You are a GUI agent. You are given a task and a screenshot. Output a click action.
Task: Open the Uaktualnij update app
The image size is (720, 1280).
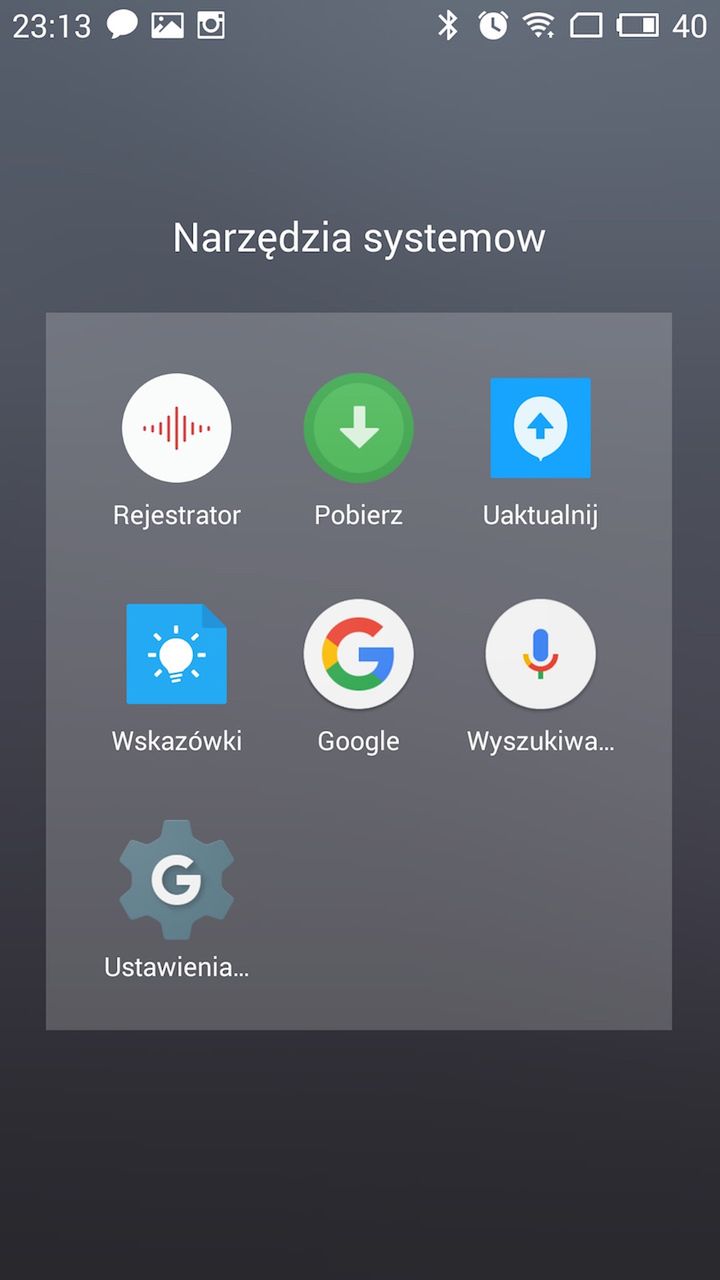click(x=540, y=428)
